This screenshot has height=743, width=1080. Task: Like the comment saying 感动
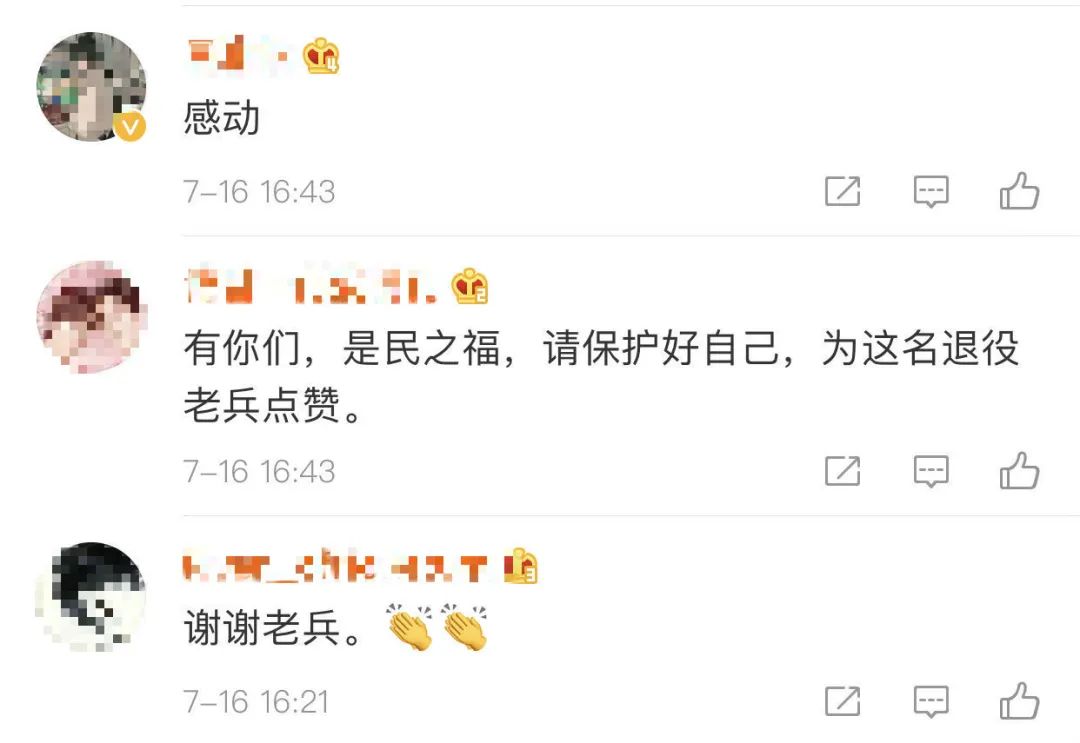1019,190
